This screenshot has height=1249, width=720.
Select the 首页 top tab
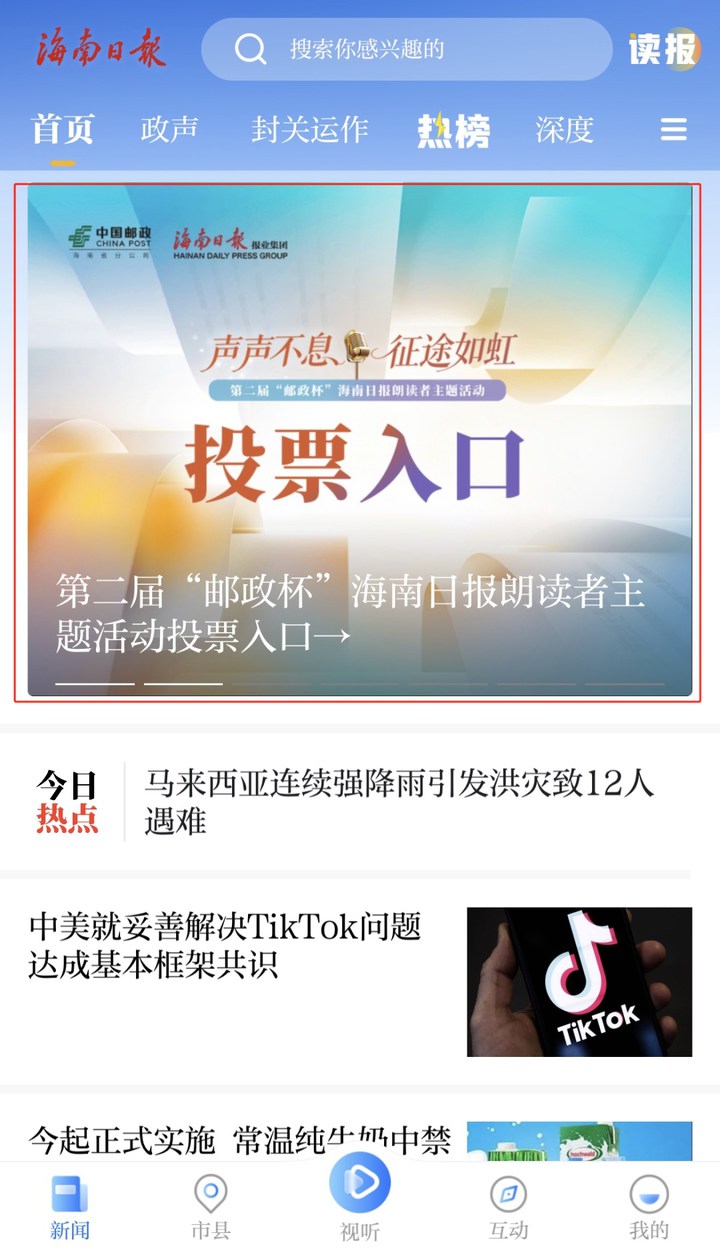pos(62,129)
